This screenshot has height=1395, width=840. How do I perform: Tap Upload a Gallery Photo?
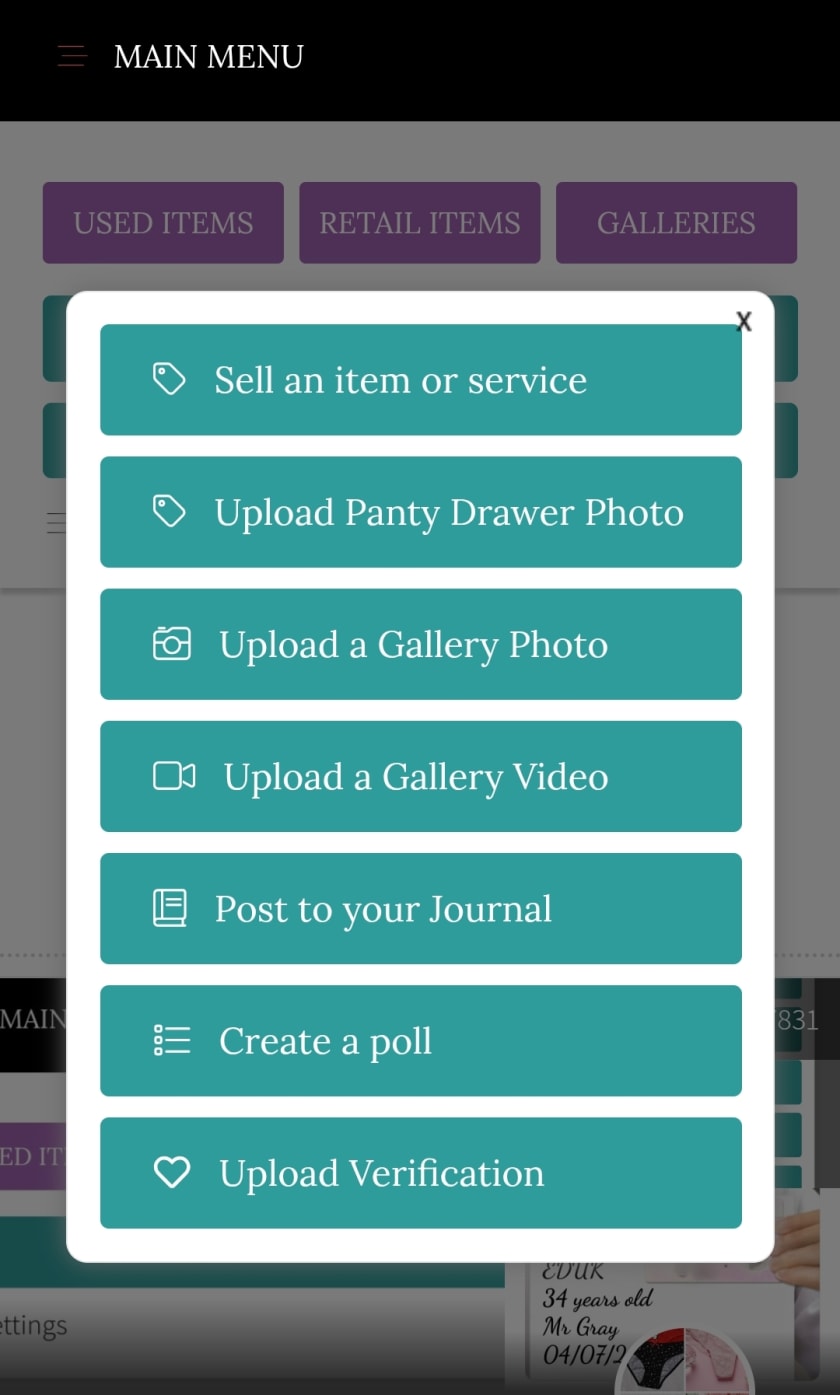421,644
